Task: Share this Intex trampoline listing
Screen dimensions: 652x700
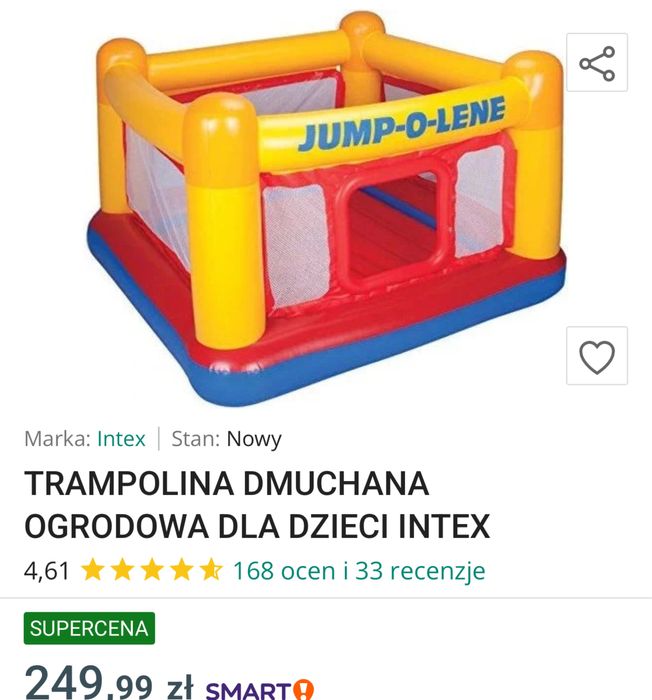Action: 597,64
